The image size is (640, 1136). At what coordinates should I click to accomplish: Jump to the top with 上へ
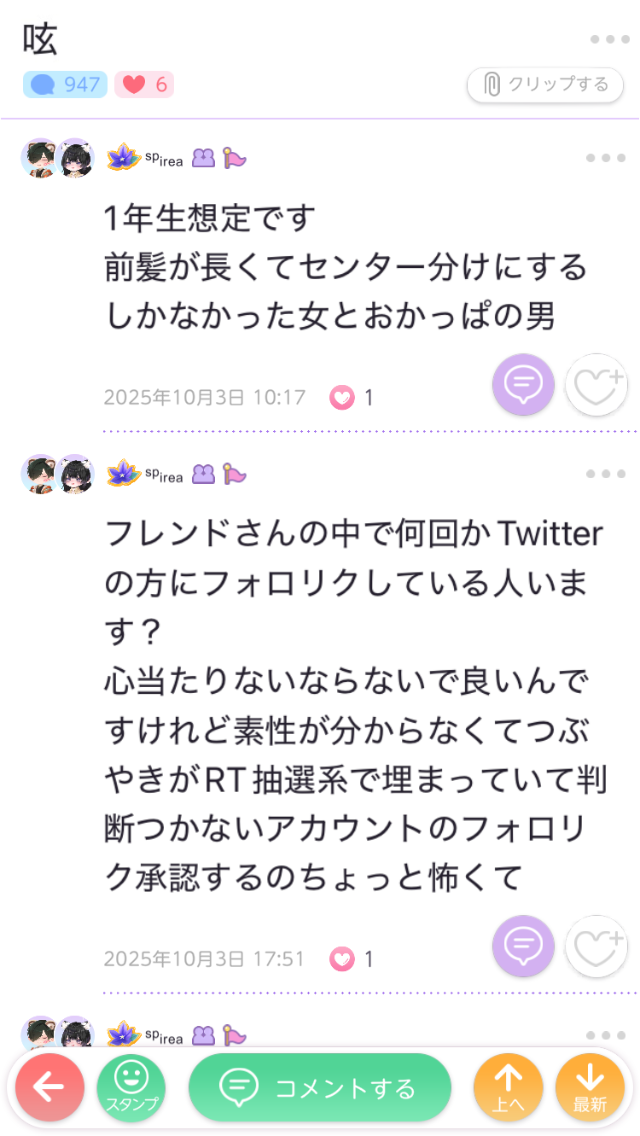click(508, 1088)
